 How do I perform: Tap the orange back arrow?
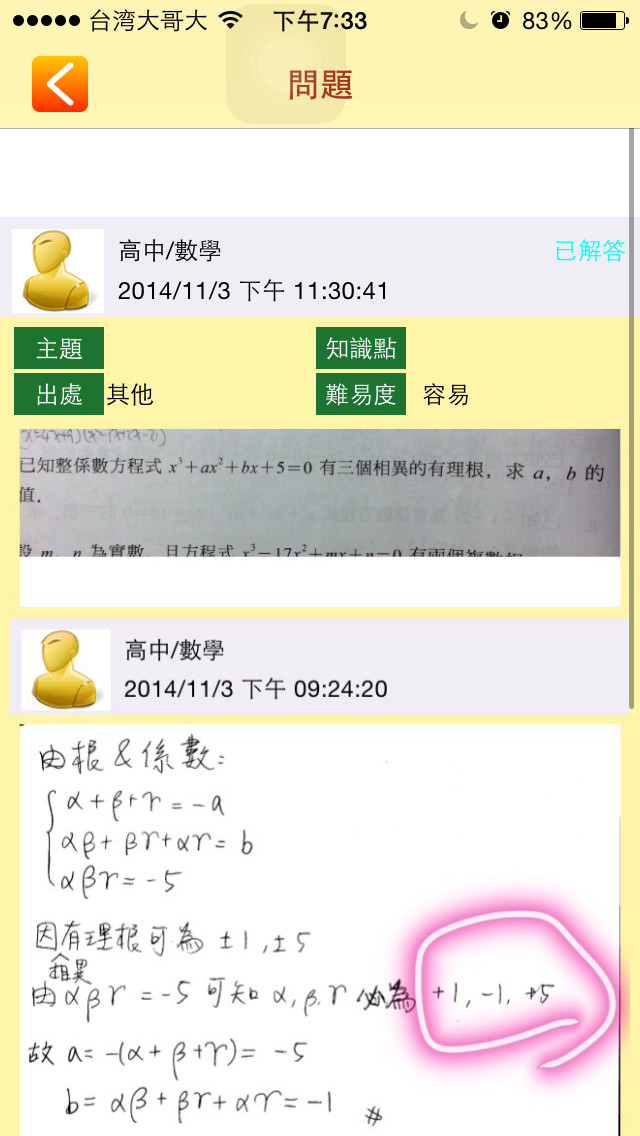pyautogui.click(x=60, y=84)
